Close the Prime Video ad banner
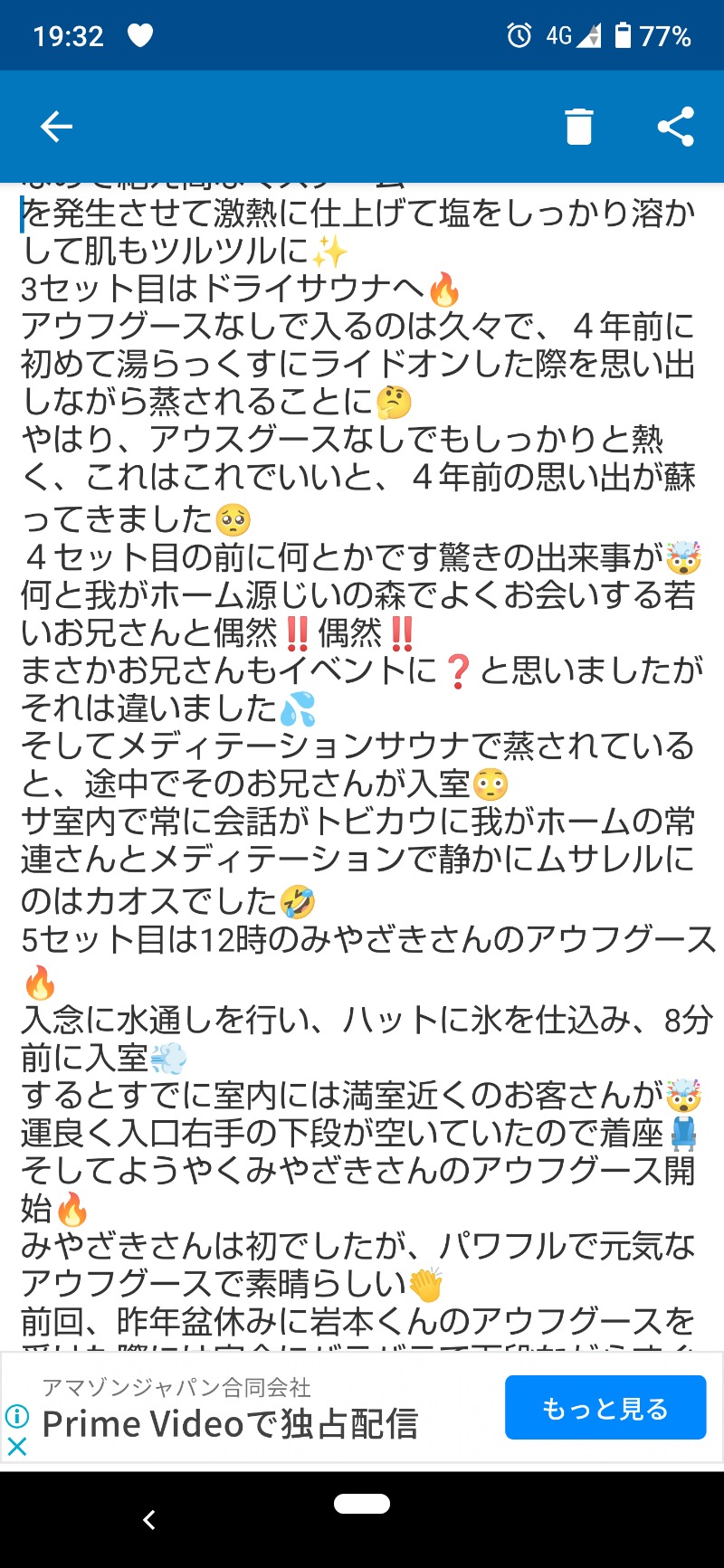Screen dimensions: 724x1568 click(16, 1447)
